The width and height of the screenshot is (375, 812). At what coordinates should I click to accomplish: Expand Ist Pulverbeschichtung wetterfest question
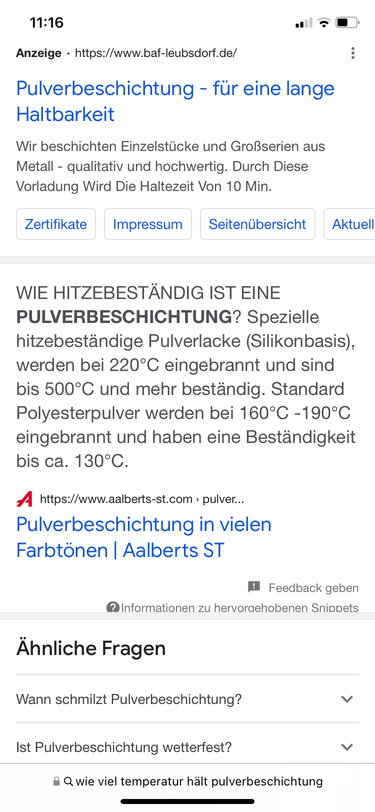click(188, 747)
